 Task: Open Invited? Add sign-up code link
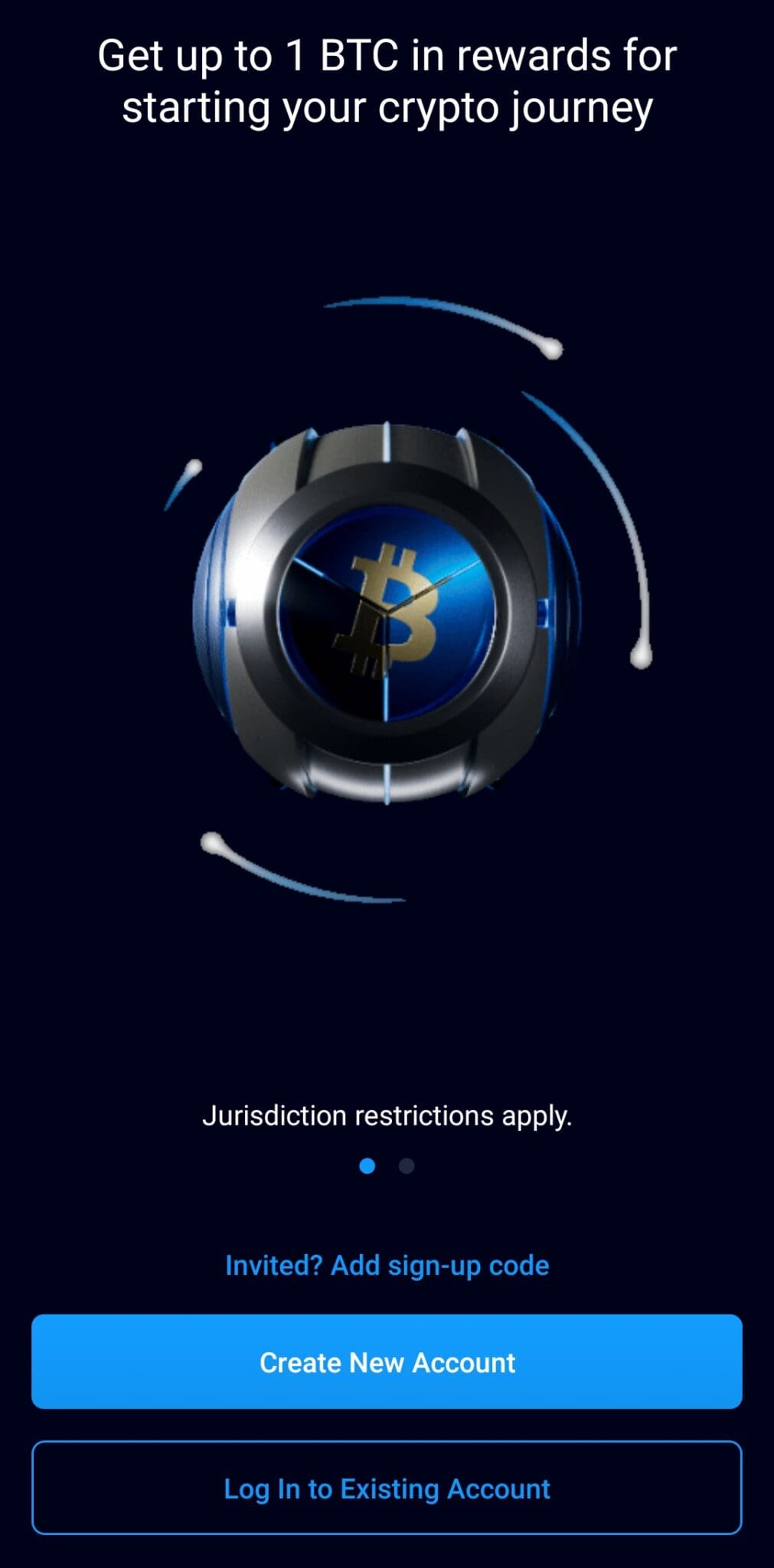pos(387,1266)
